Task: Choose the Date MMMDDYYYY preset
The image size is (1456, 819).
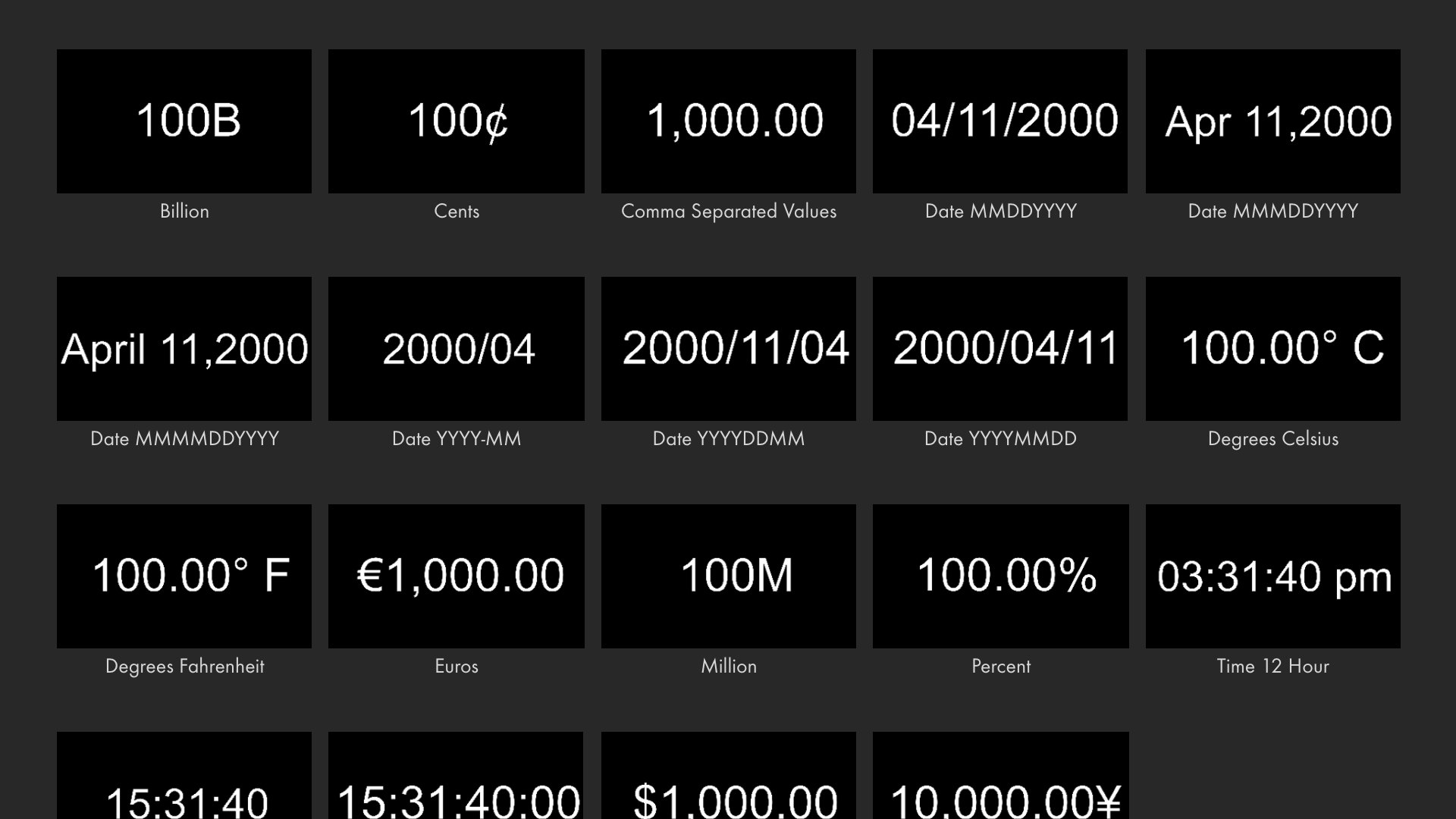Action: coord(1272,121)
